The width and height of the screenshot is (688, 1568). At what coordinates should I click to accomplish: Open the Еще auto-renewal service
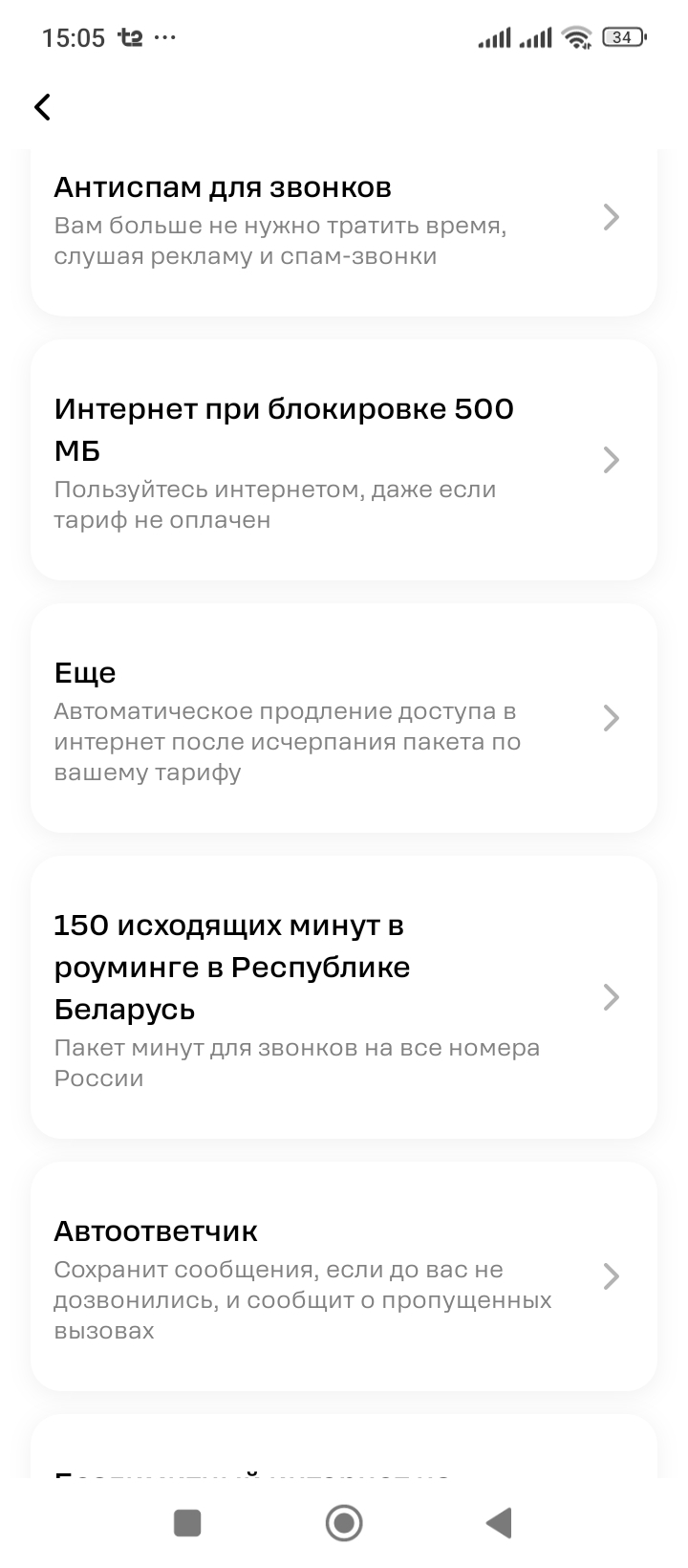[x=344, y=719]
